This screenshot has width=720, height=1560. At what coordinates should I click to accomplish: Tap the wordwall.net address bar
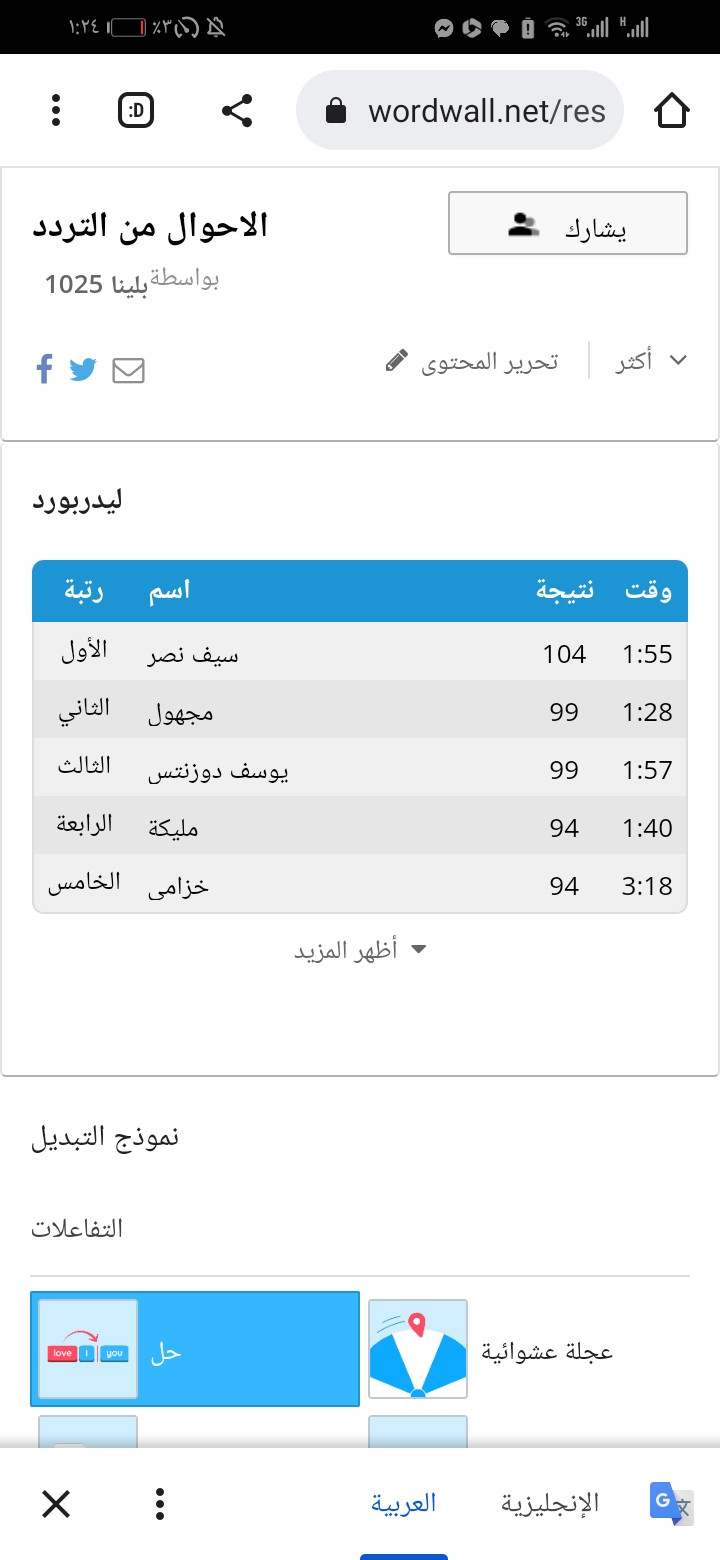click(460, 110)
